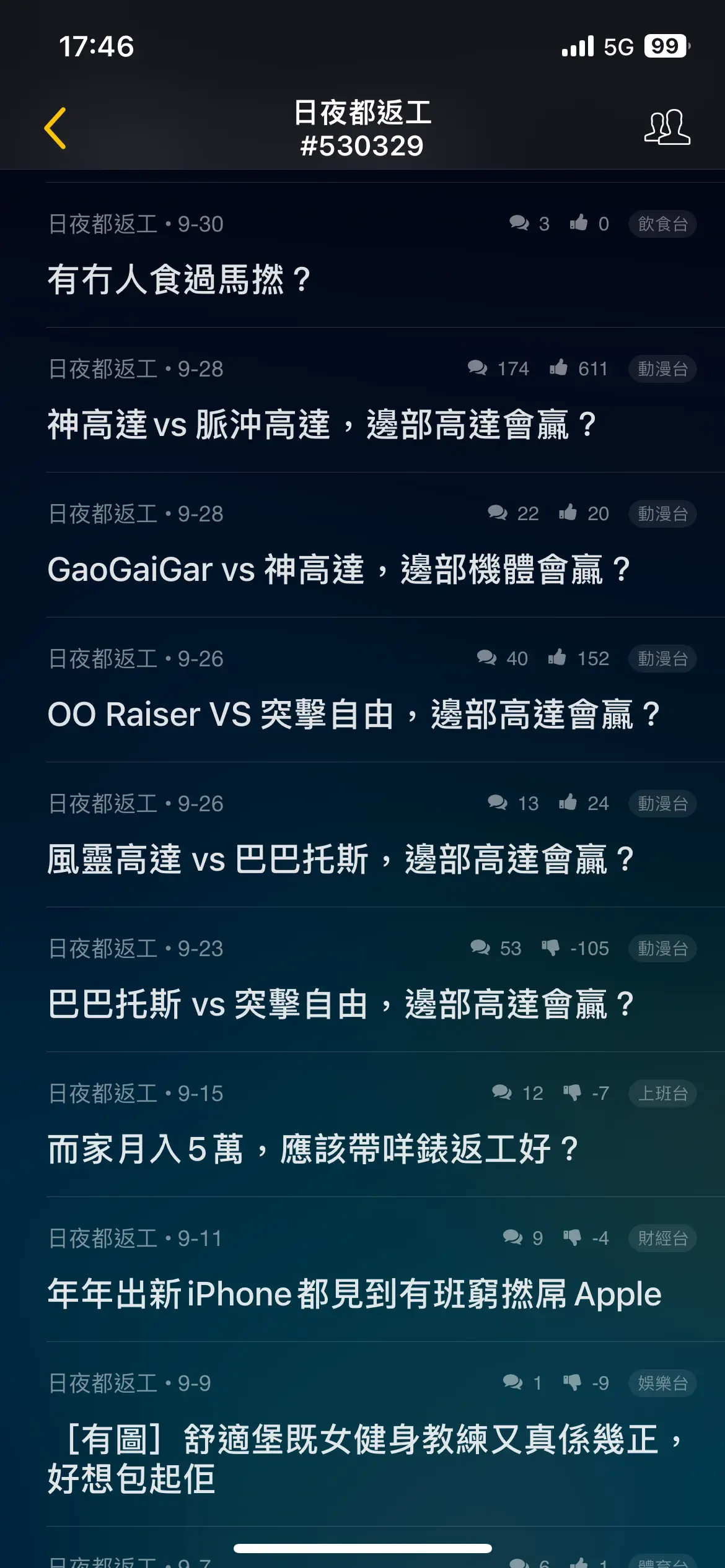
Task: Open the user profile people icon
Action: 667,128
